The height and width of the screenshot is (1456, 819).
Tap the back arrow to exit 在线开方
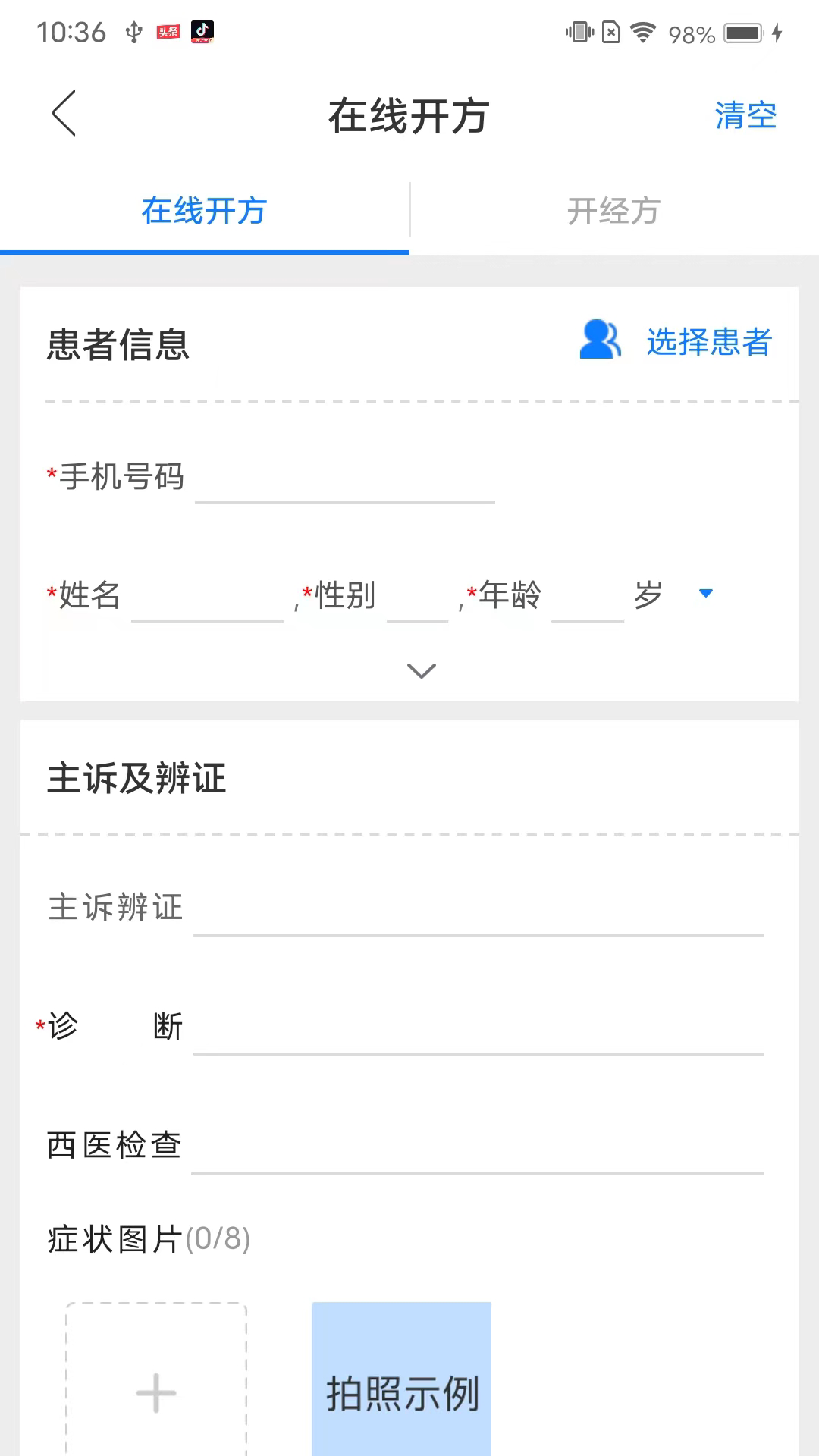64,114
